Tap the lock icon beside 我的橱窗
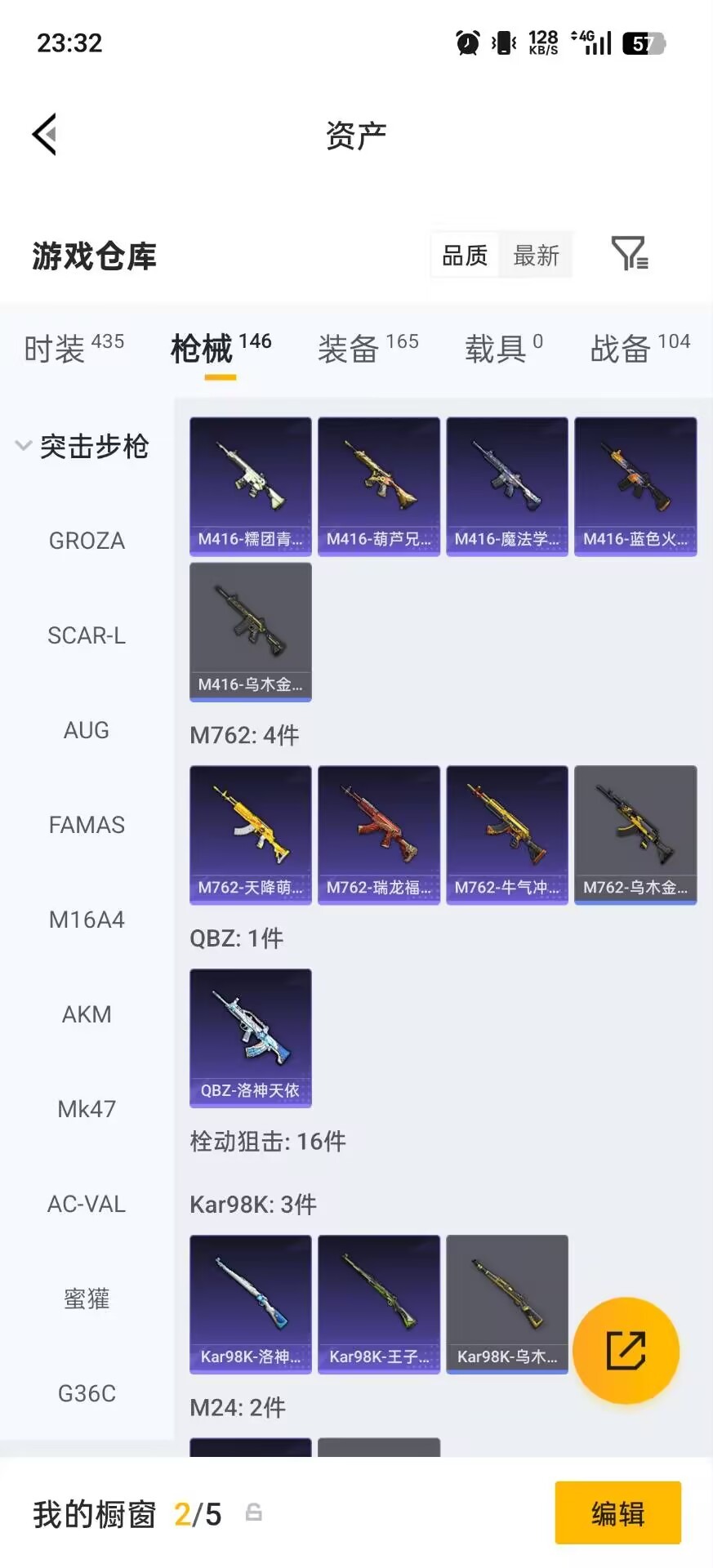 pyautogui.click(x=252, y=1513)
